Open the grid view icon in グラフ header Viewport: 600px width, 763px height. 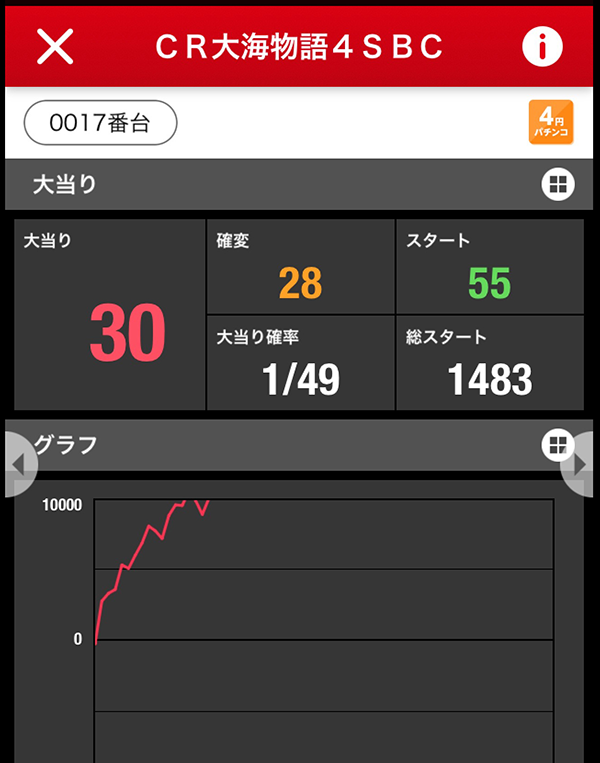coord(557,445)
